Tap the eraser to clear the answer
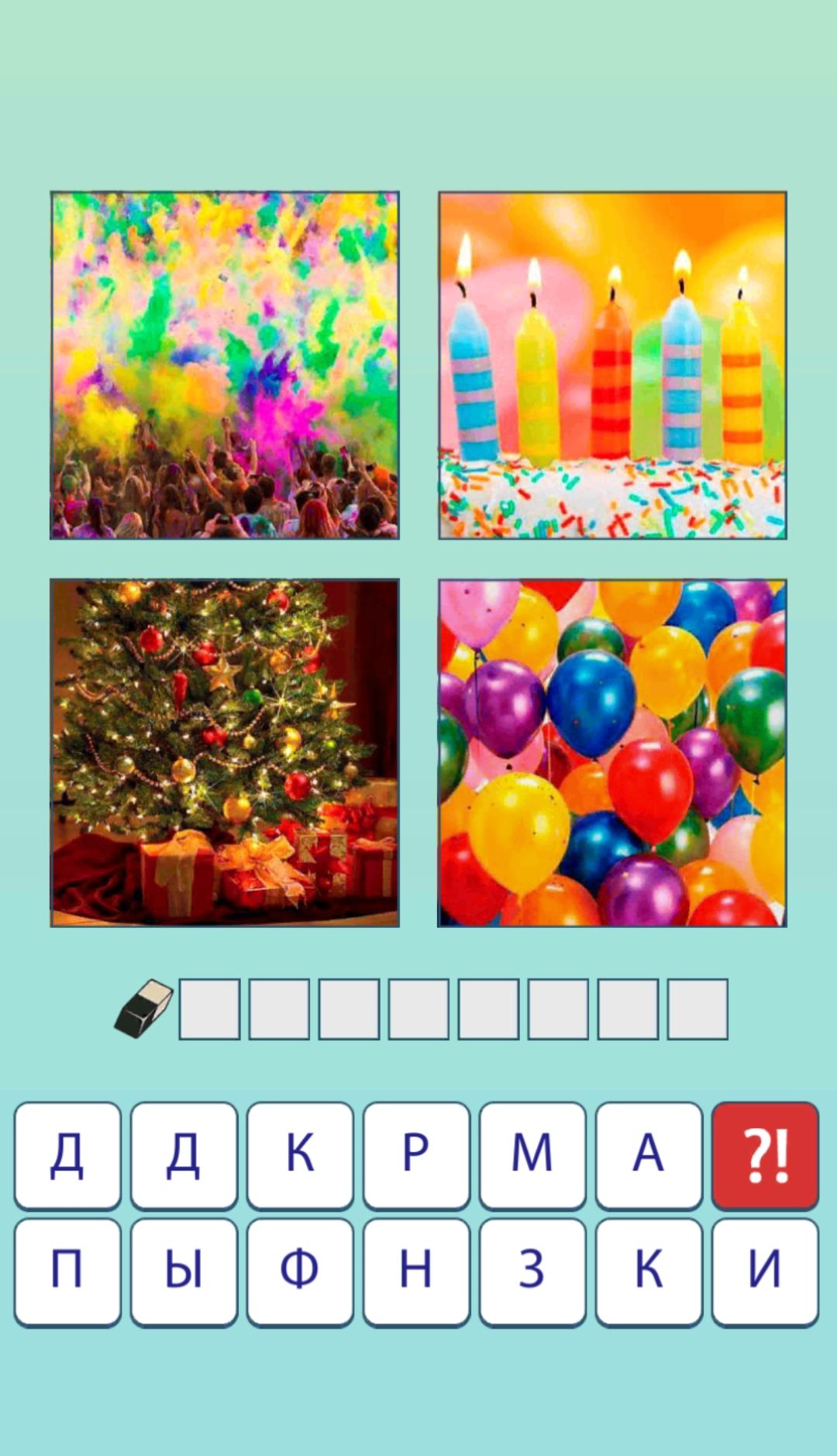This screenshot has height=1456, width=837. click(144, 1008)
